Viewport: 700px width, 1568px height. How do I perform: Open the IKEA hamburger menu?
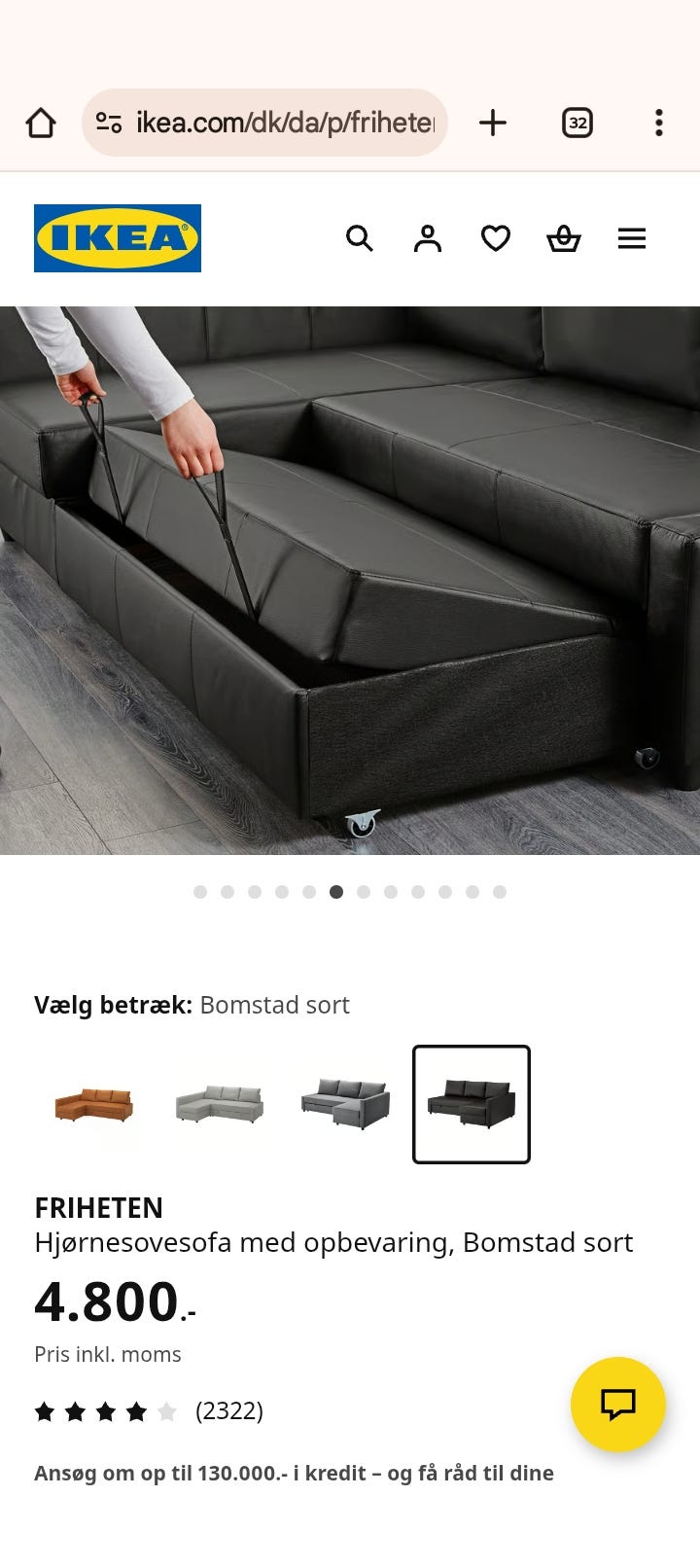pyautogui.click(x=632, y=237)
